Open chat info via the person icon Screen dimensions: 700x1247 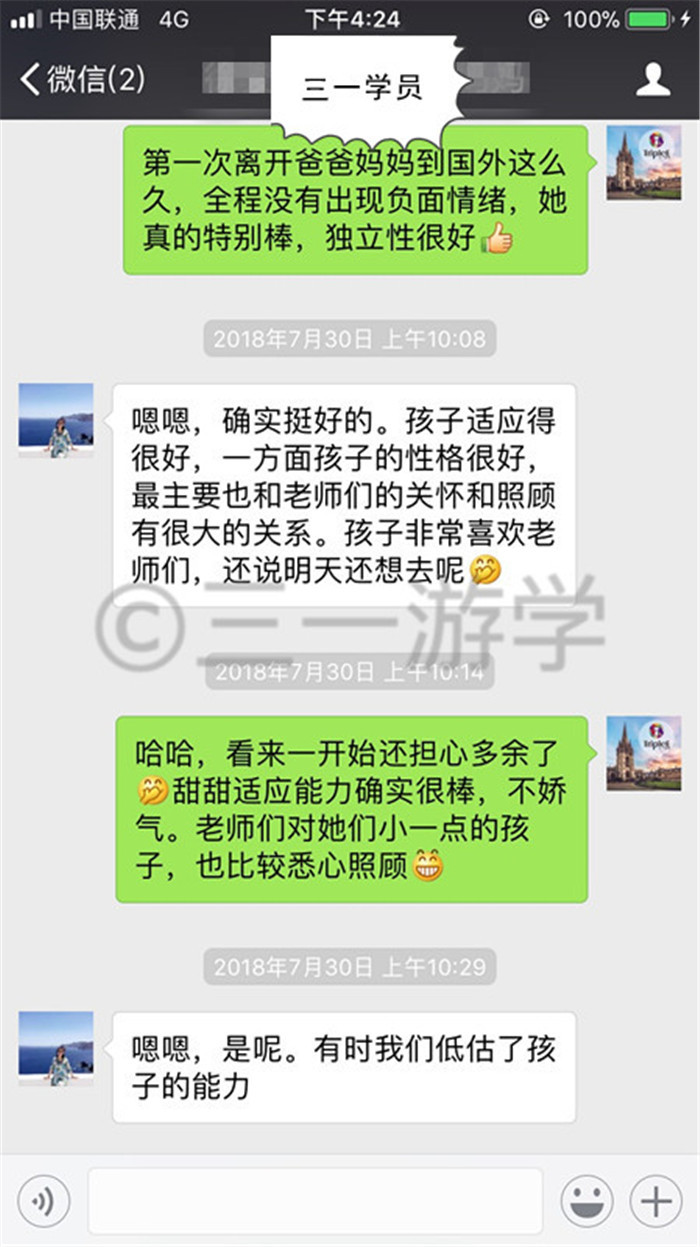(x=653, y=79)
